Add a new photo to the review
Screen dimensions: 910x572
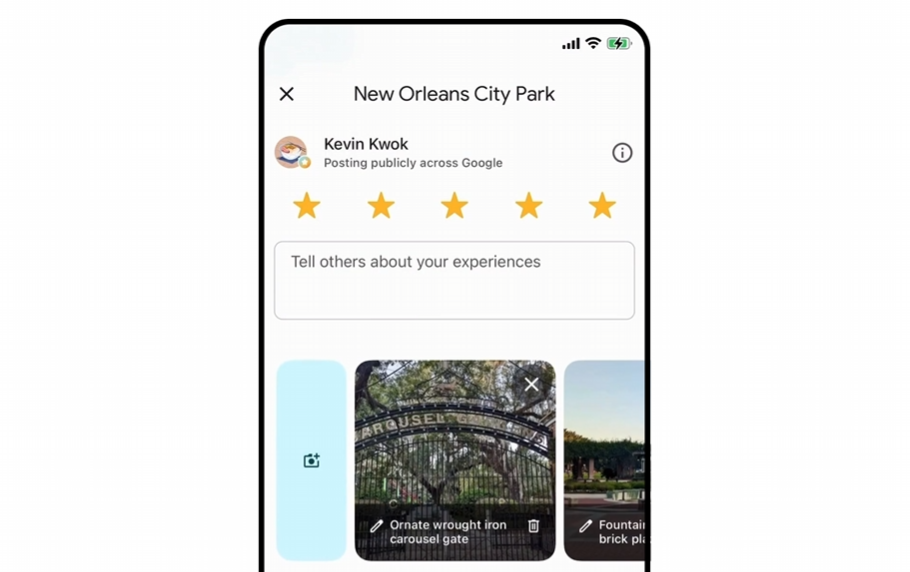[x=311, y=460]
